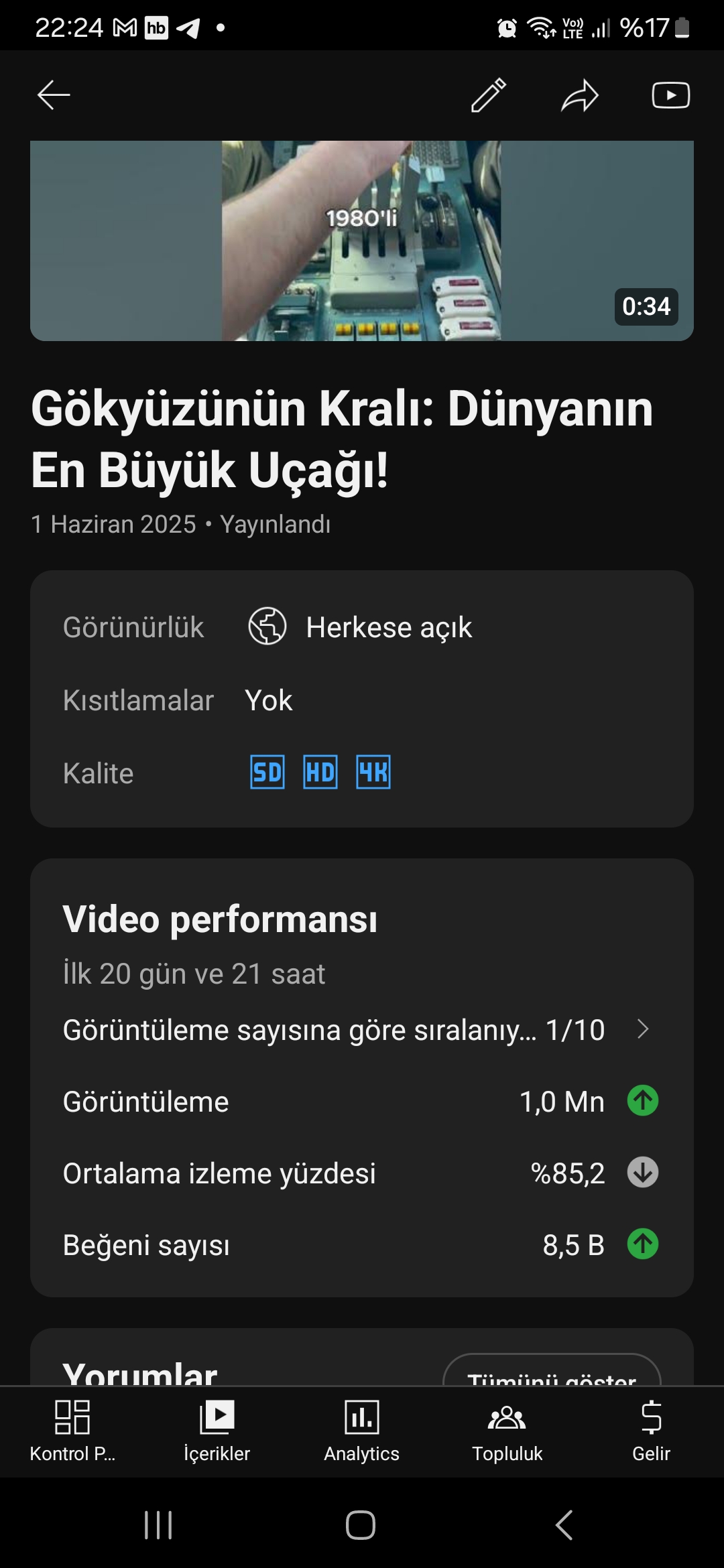Switch to the Kontrol Paneli tab
The width and height of the screenshot is (724, 1568).
tap(72, 1431)
